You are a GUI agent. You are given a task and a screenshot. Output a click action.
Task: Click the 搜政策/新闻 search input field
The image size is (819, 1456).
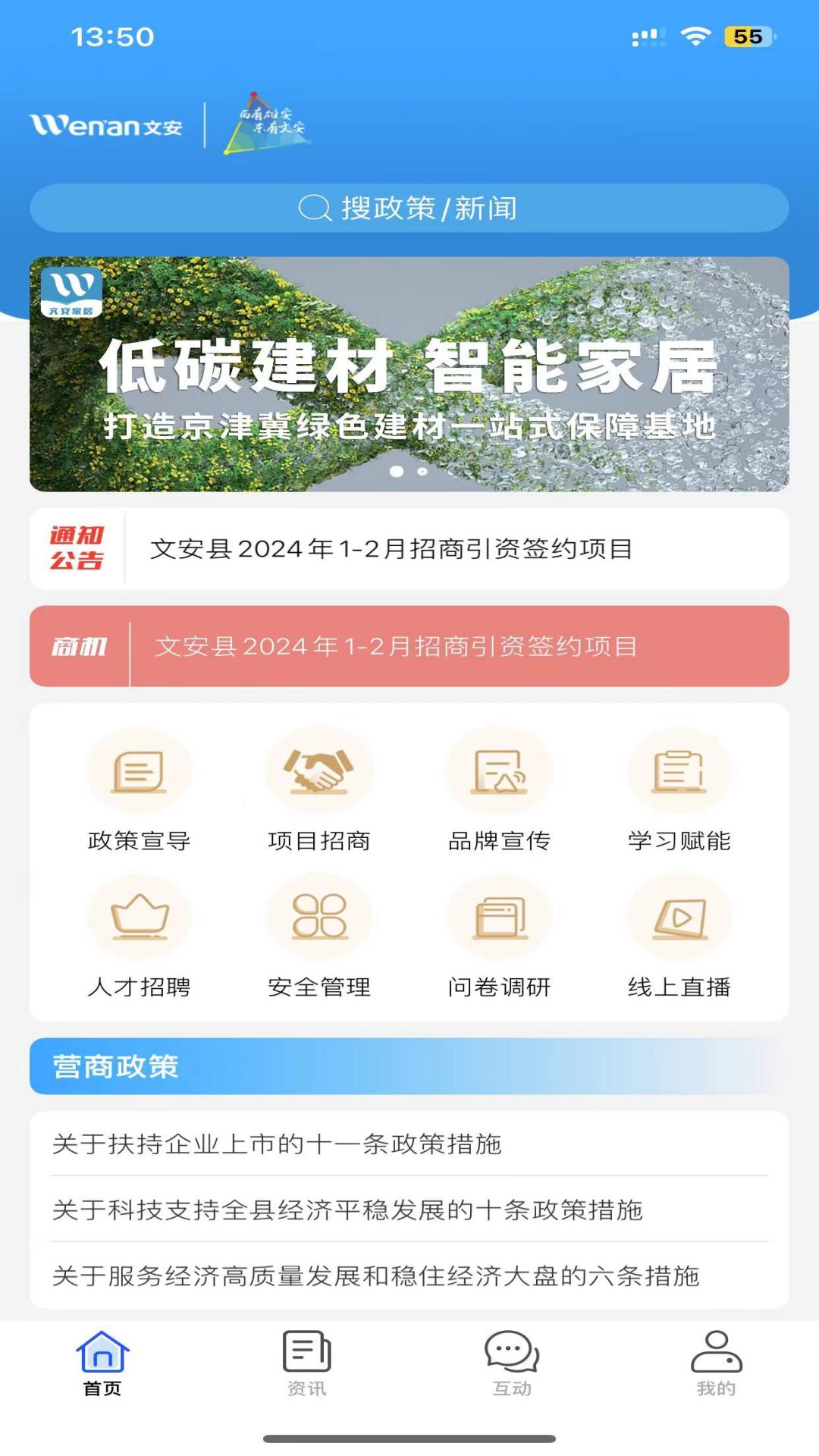[x=409, y=209]
